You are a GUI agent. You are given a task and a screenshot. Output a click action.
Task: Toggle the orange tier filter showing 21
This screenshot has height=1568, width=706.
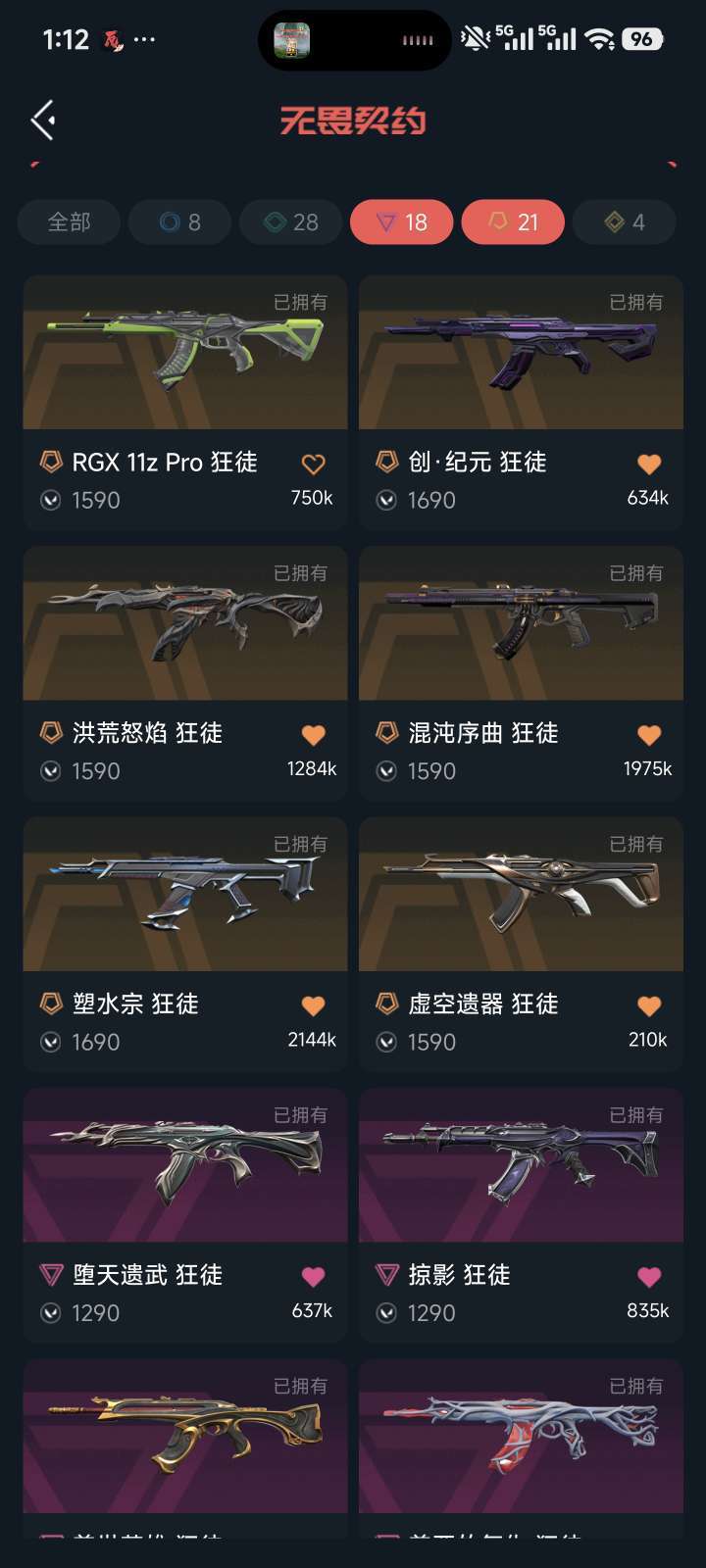coord(513,222)
